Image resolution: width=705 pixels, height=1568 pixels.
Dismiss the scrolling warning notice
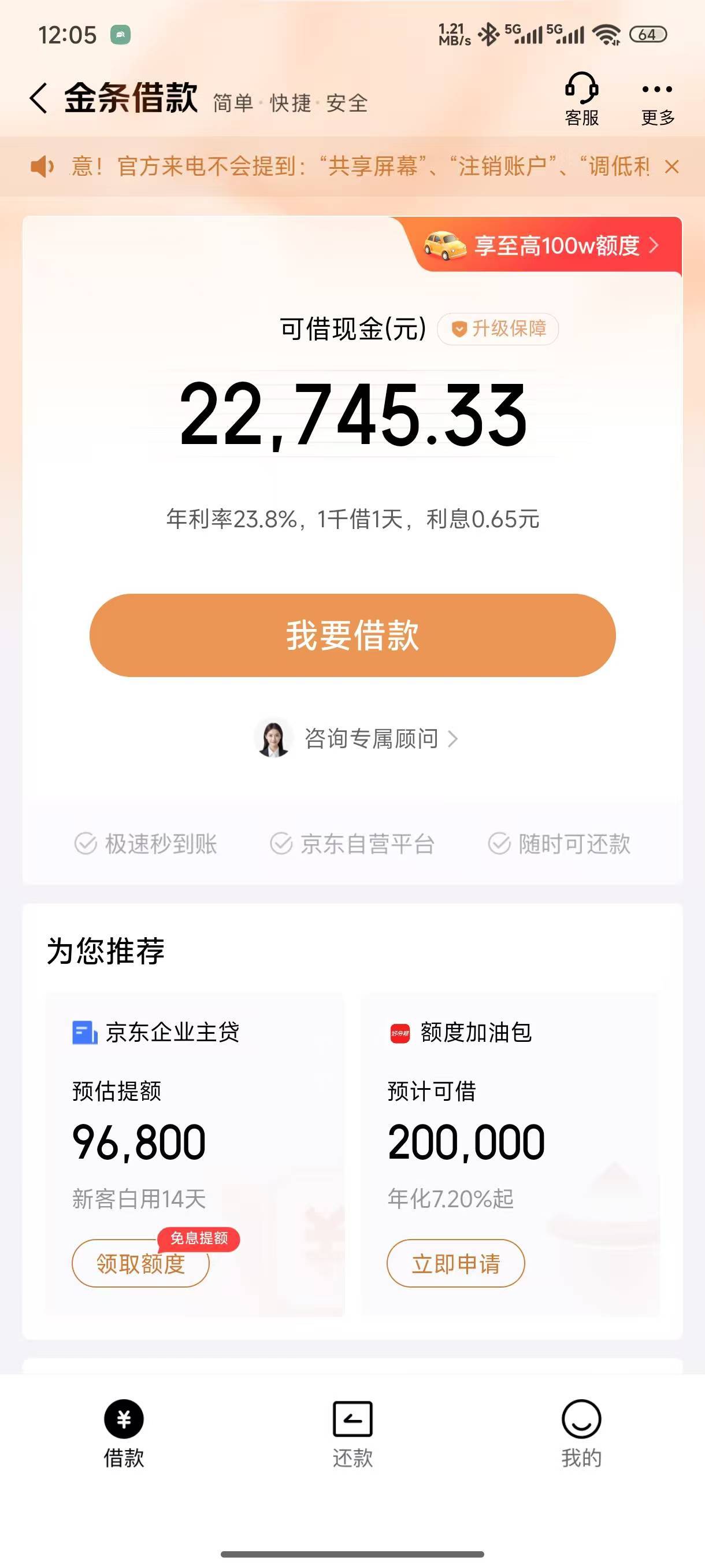(671, 167)
